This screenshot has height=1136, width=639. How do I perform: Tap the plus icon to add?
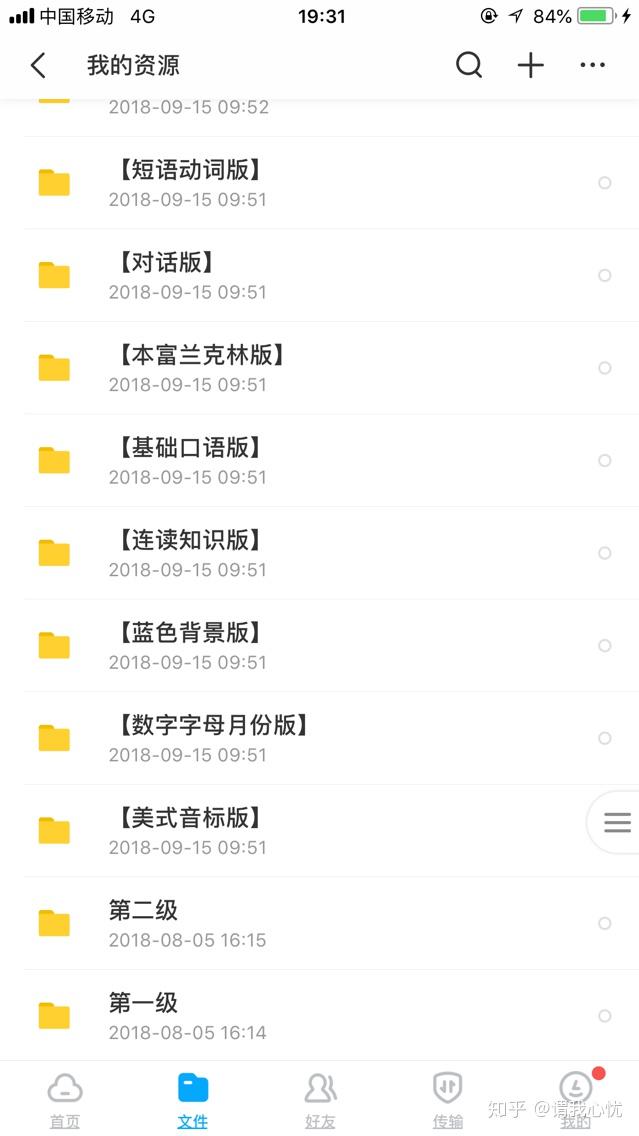[x=530, y=66]
